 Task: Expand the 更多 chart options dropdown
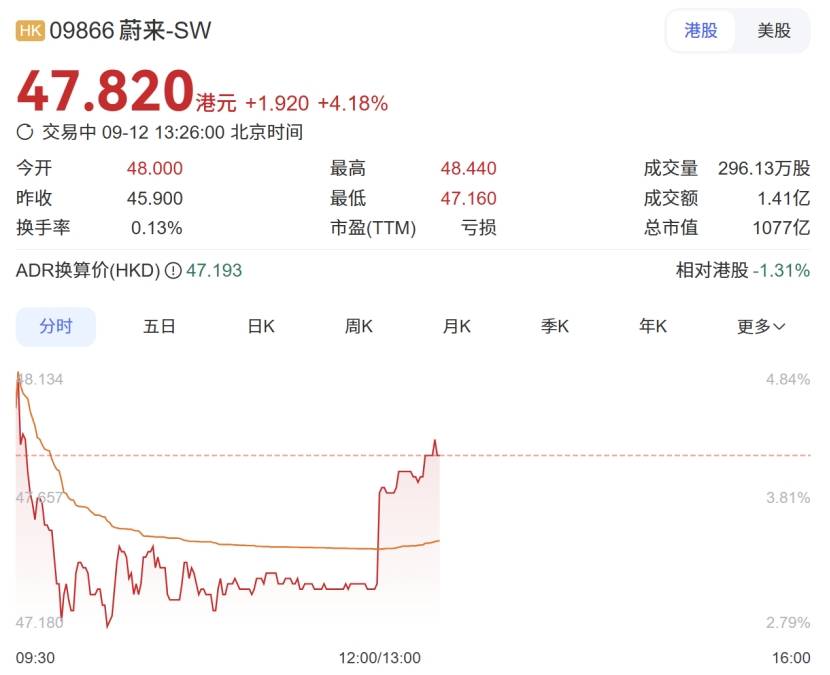coord(761,326)
